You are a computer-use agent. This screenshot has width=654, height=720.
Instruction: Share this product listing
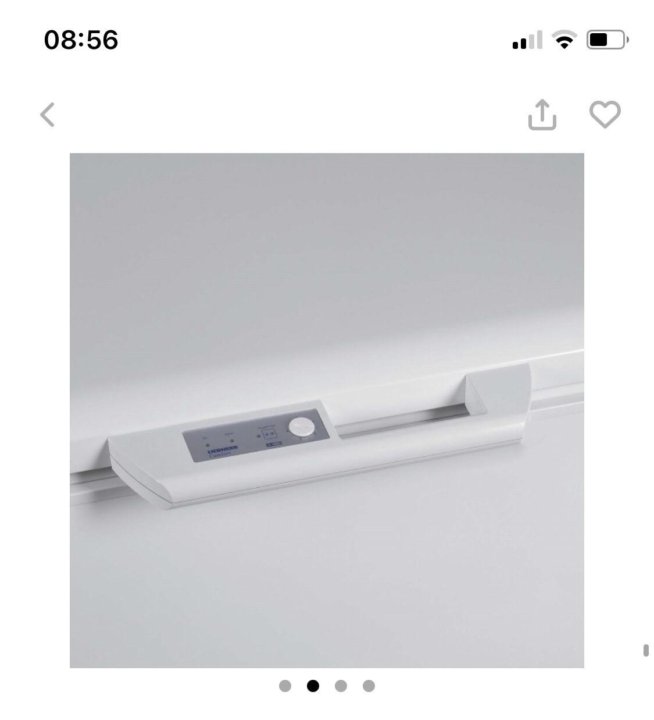pos(541,116)
